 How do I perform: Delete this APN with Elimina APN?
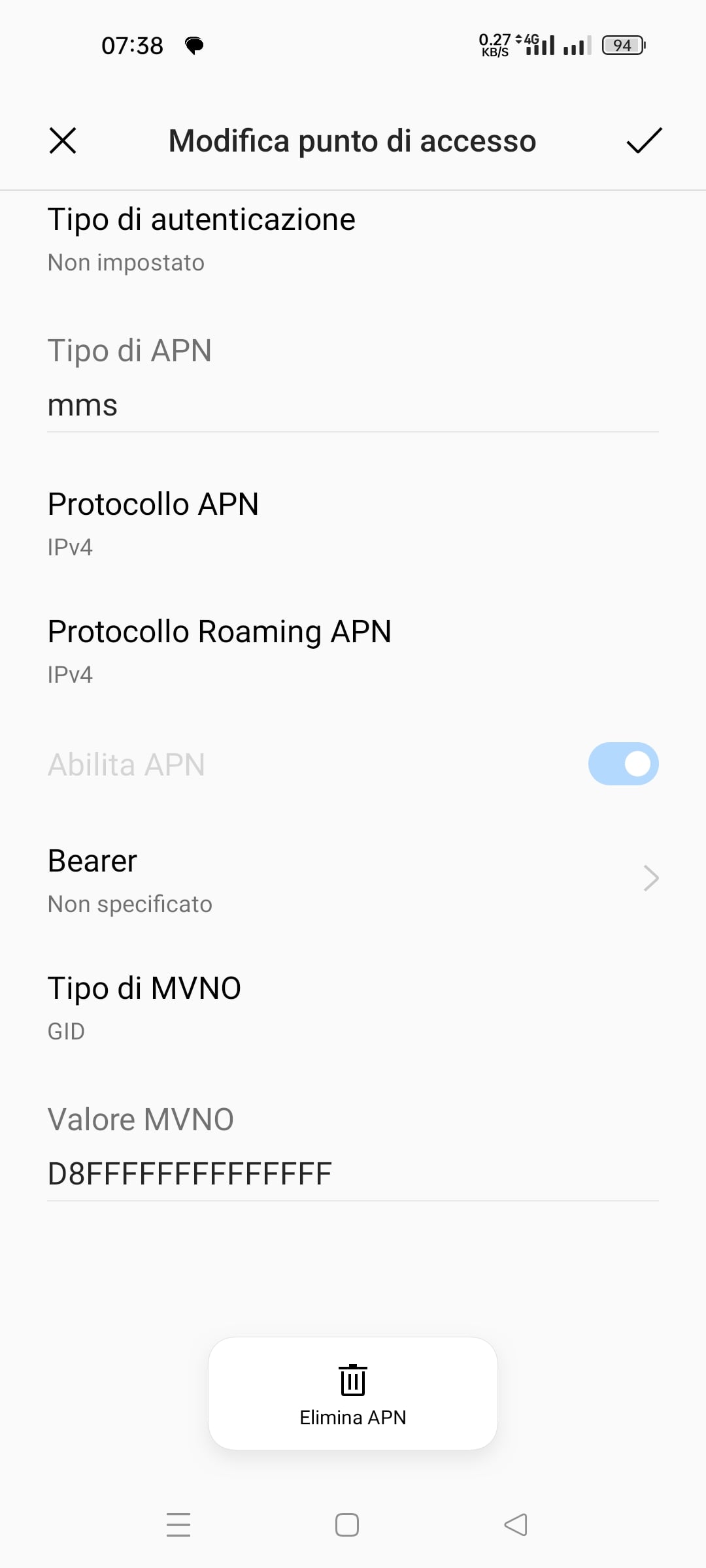click(353, 1393)
